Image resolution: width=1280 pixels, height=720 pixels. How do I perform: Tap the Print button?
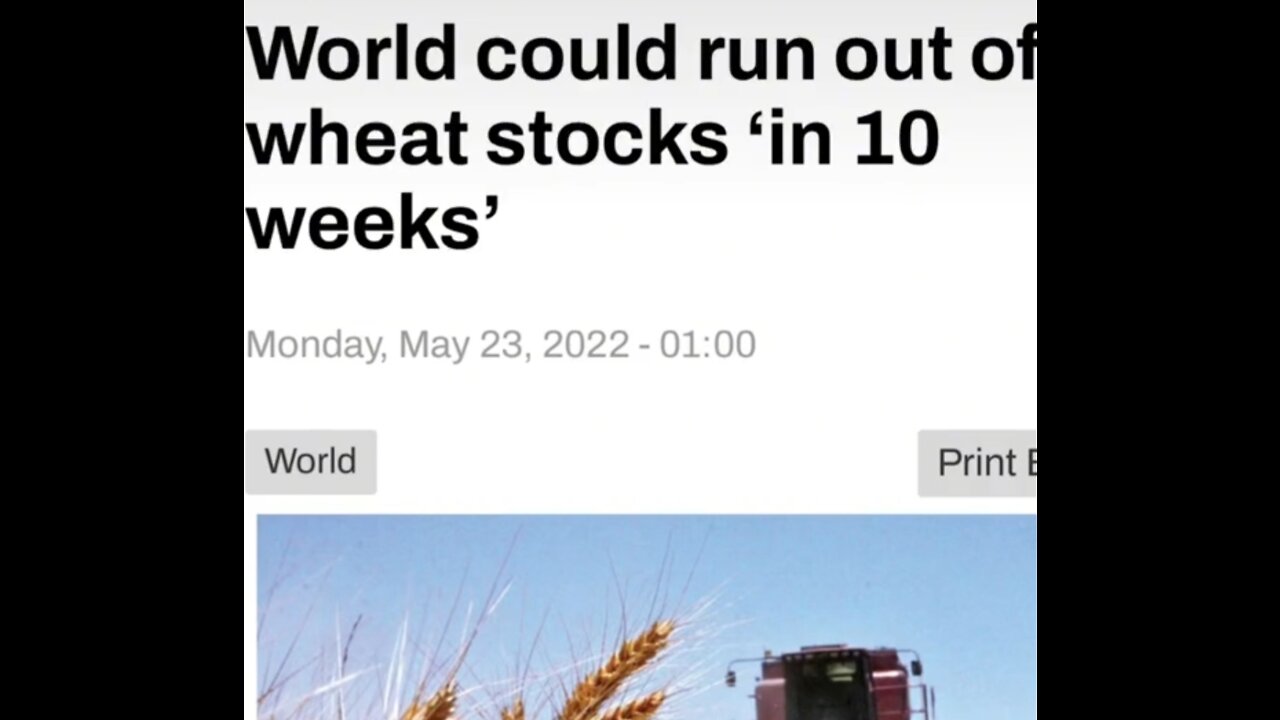tap(978, 463)
